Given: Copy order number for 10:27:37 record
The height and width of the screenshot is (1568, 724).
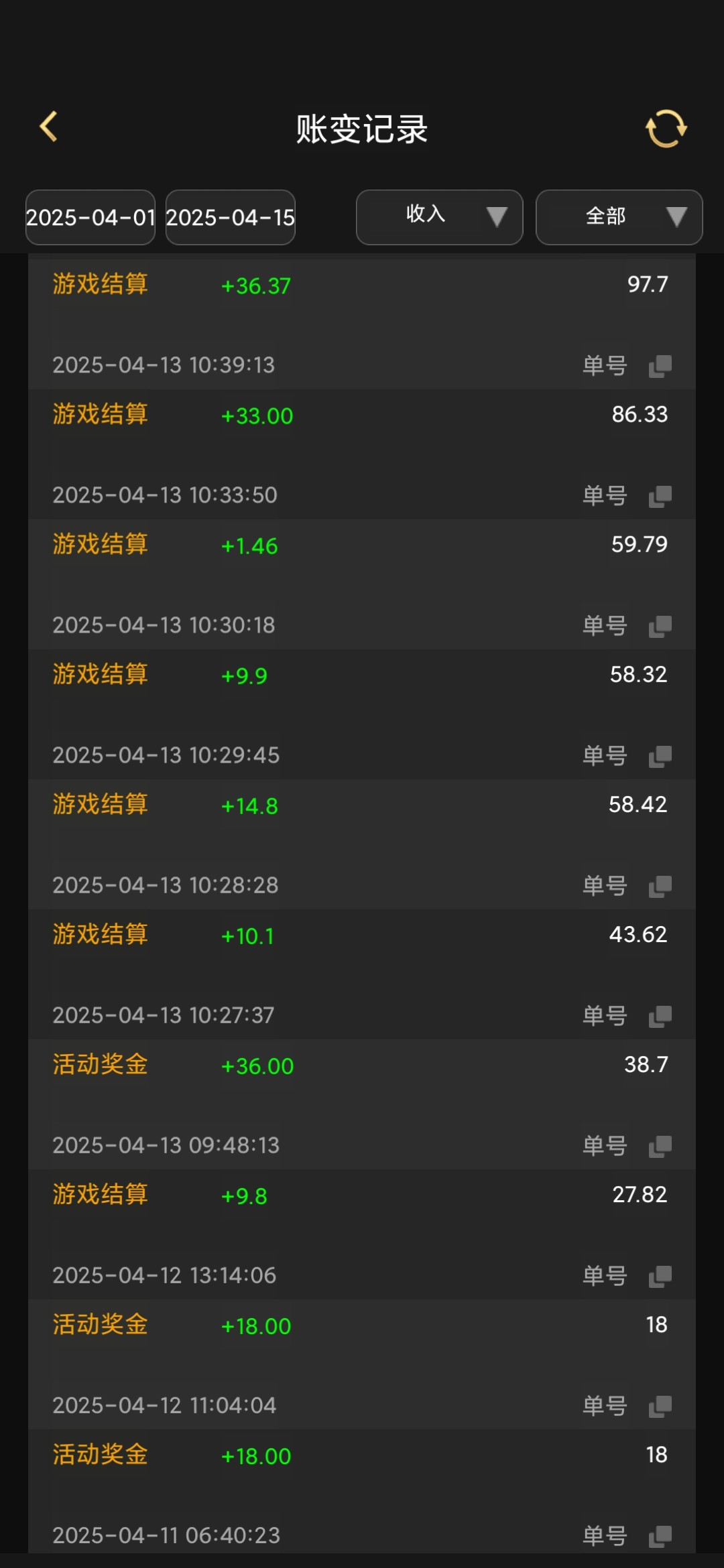Looking at the screenshot, I should tap(660, 1016).
